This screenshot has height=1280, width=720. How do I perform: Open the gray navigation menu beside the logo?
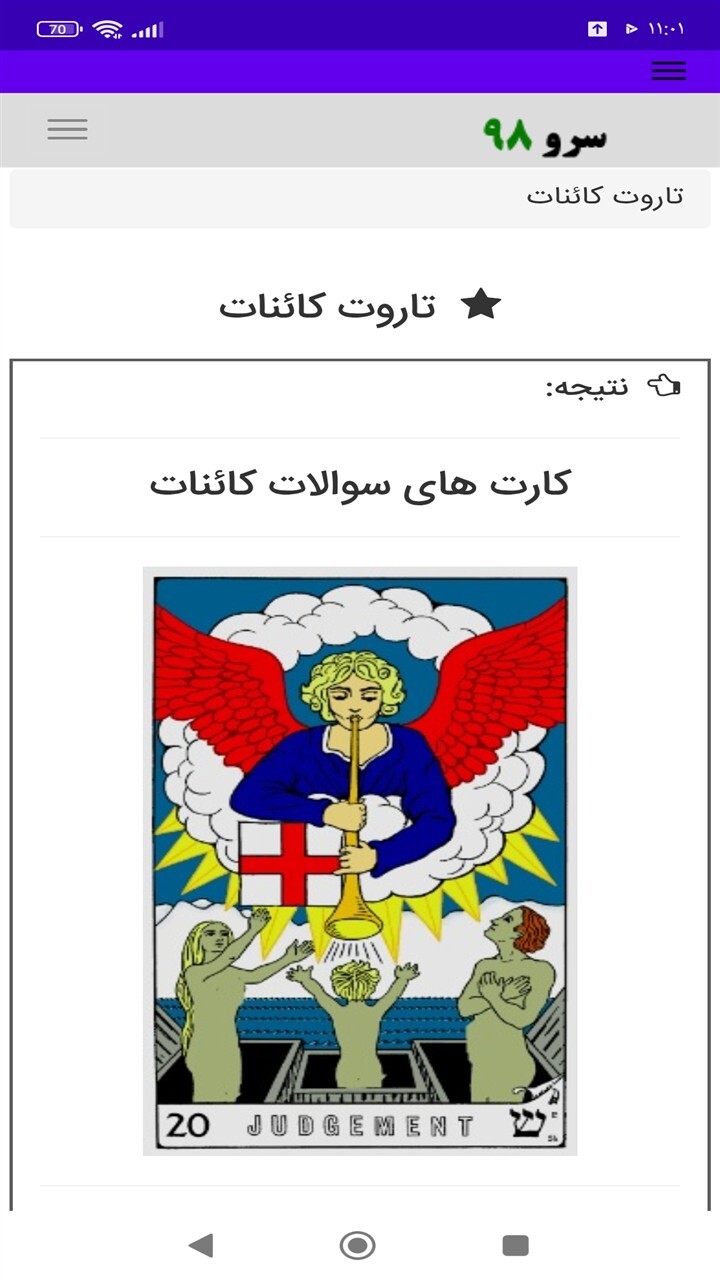click(67, 129)
